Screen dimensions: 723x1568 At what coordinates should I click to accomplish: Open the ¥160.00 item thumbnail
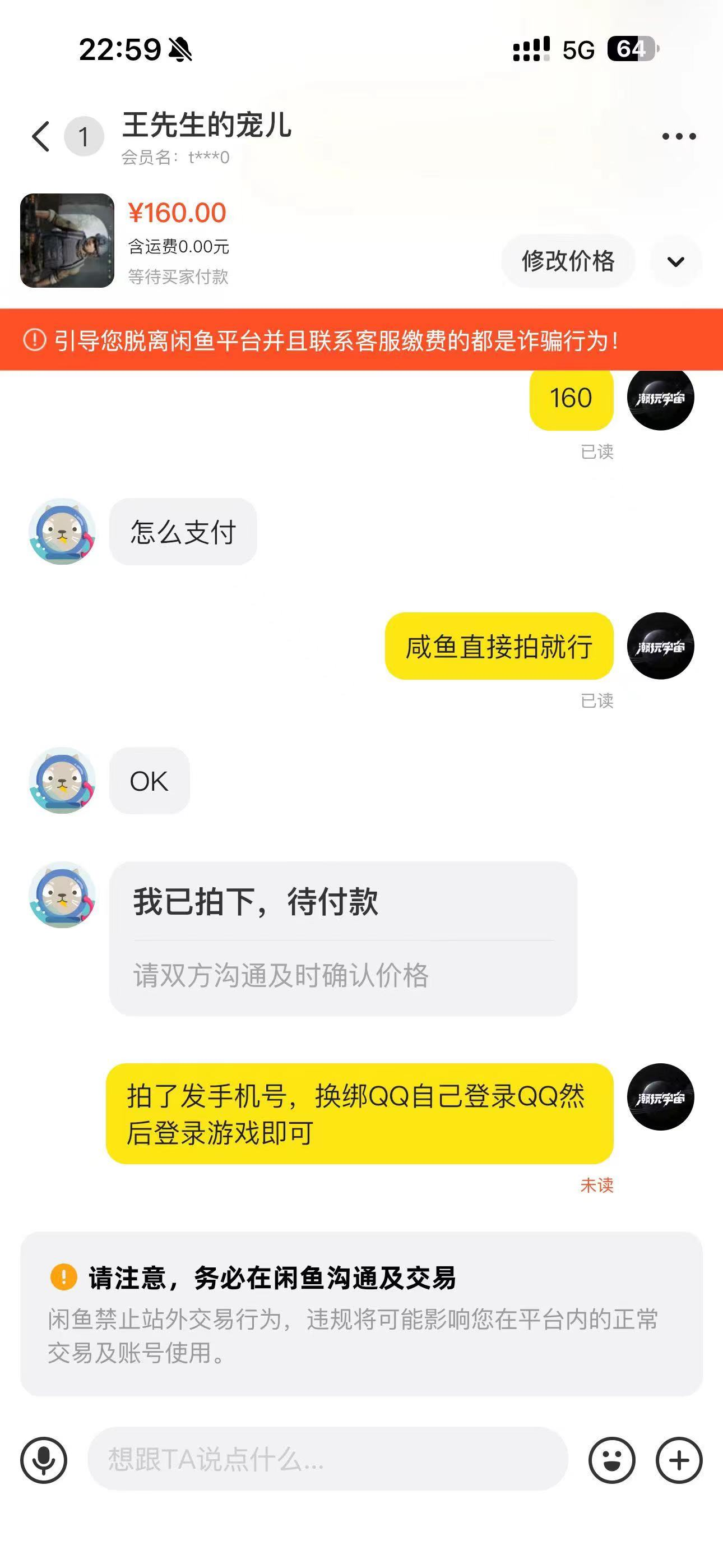pos(68,241)
